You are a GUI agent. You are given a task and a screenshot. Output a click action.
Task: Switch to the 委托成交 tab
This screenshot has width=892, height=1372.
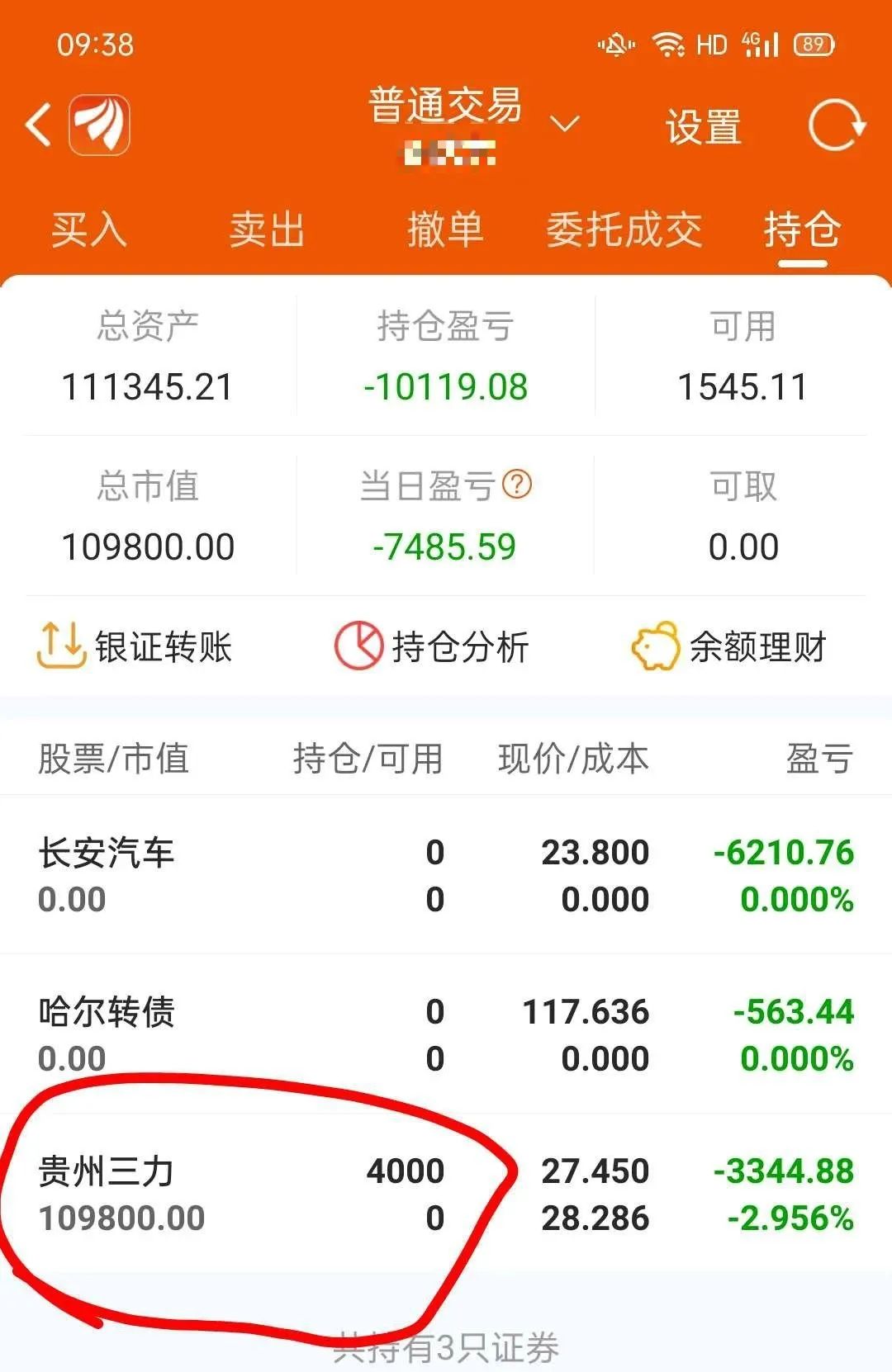(x=626, y=231)
